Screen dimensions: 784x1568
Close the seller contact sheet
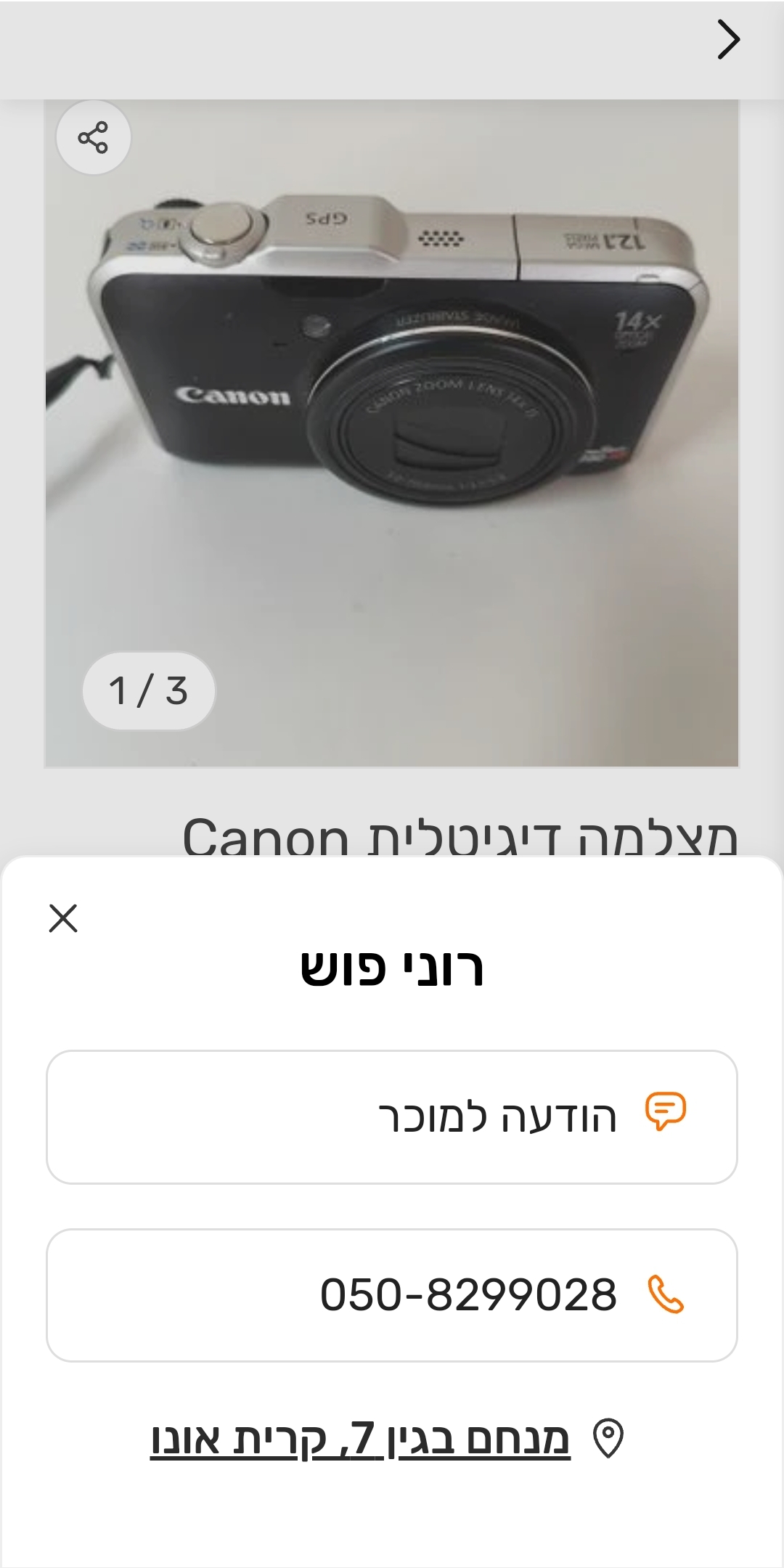[x=63, y=918]
